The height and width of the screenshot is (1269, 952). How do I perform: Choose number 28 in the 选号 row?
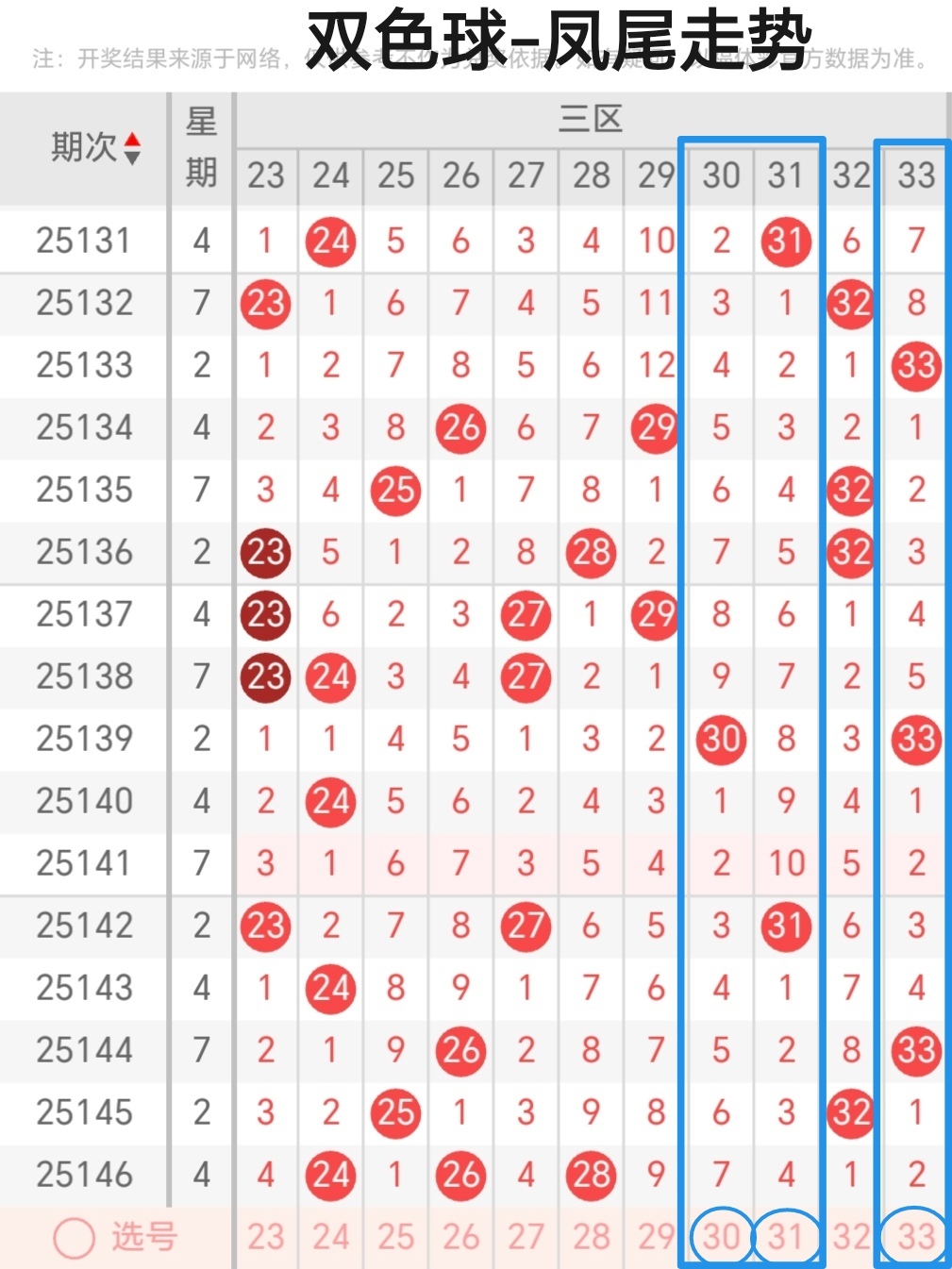[x=592, y=1237]
